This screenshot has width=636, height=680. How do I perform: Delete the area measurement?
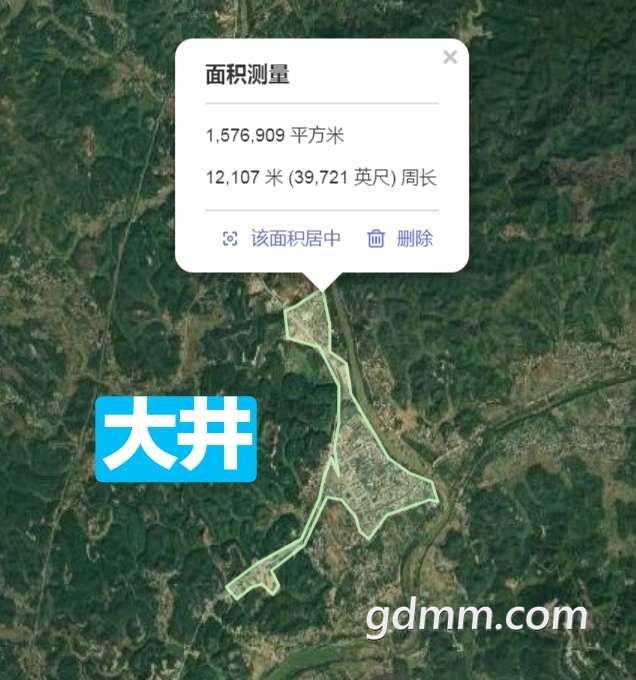[x=401, y=239]
